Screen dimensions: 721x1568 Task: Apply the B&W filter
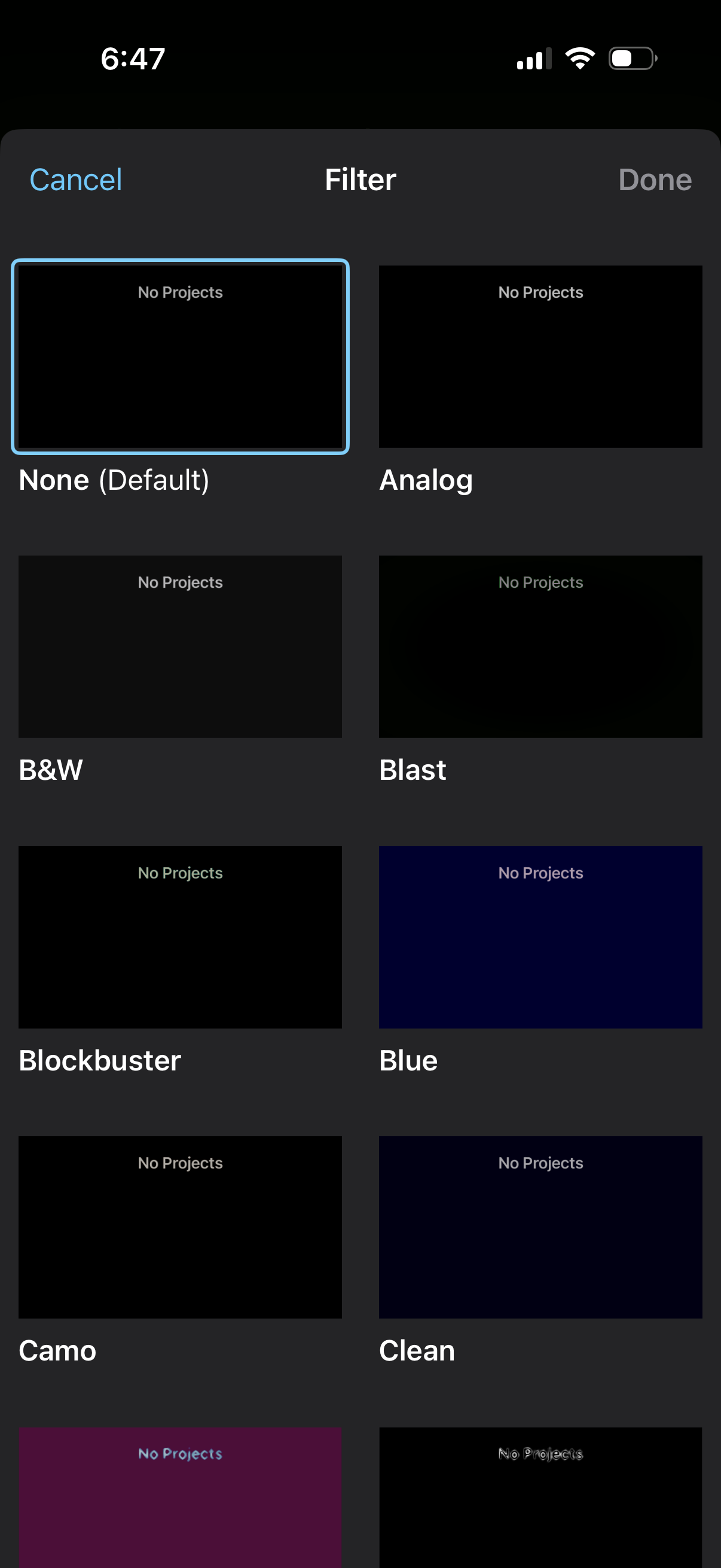pyautogui.click(x=180, y=646)
